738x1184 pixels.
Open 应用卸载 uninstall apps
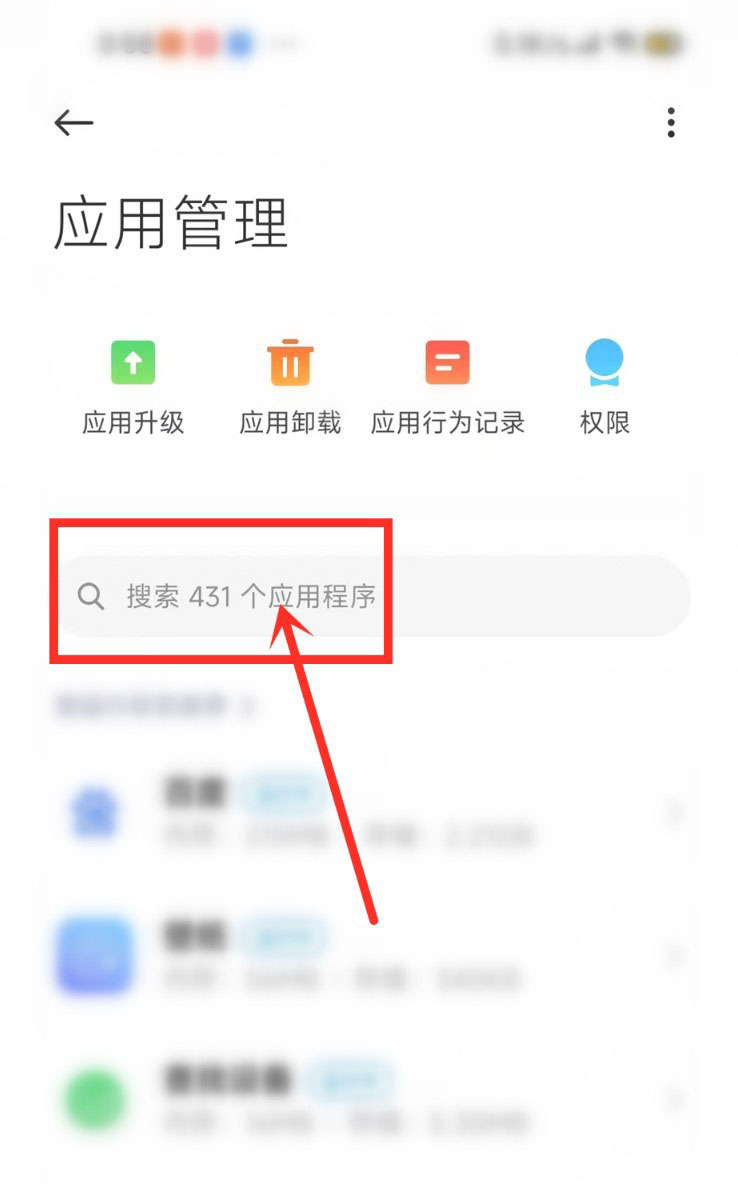pyautogui.click(x=290, y=385)
